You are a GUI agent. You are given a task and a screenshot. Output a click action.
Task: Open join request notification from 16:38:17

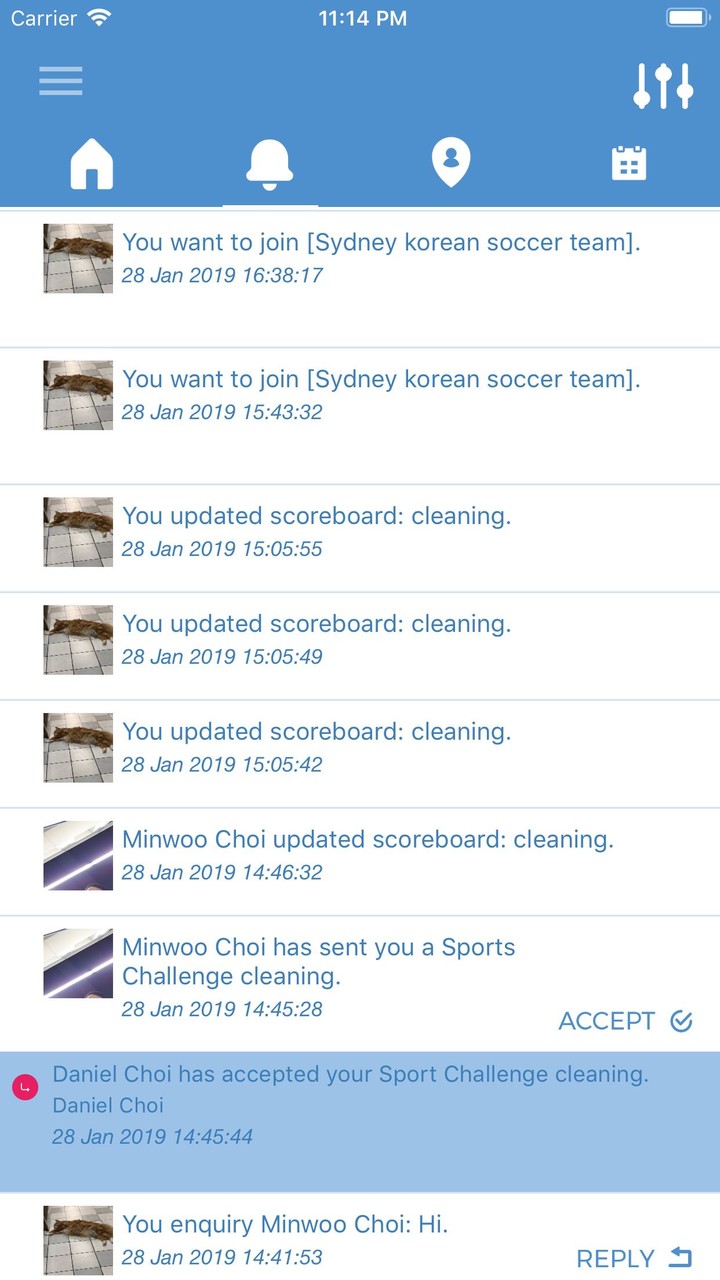coord(380,258)
